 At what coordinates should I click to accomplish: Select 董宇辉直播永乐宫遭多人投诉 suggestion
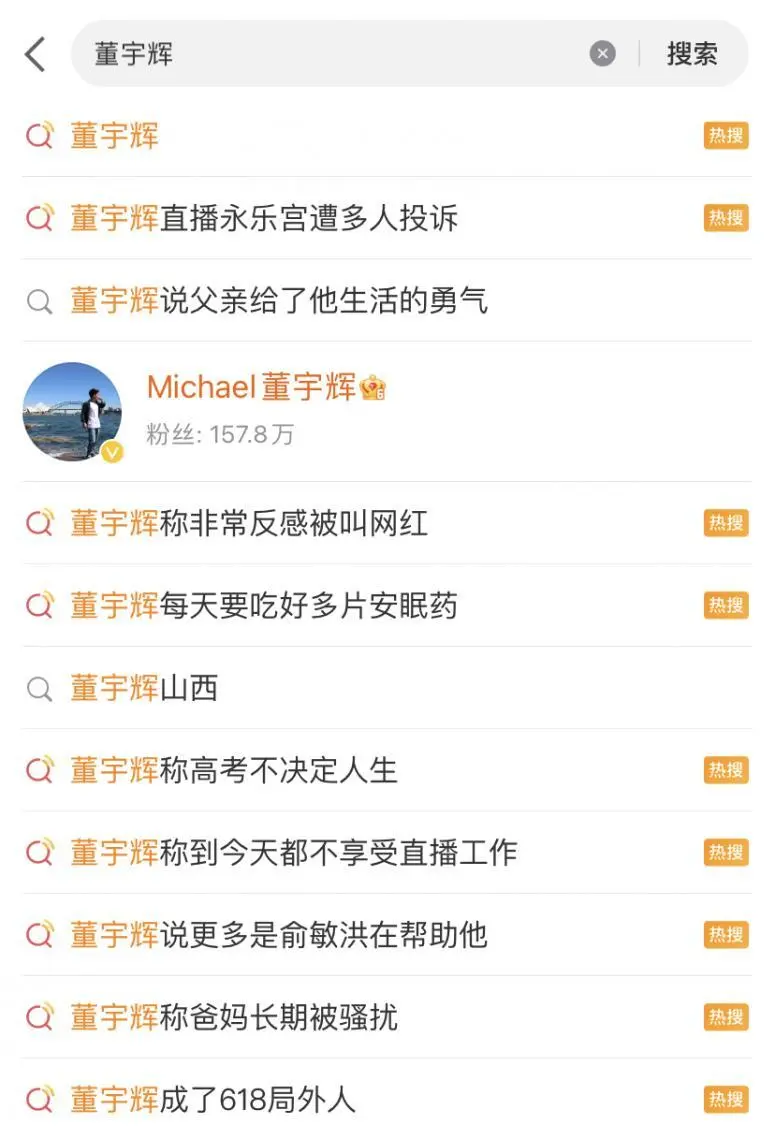(x=264, y=218)
